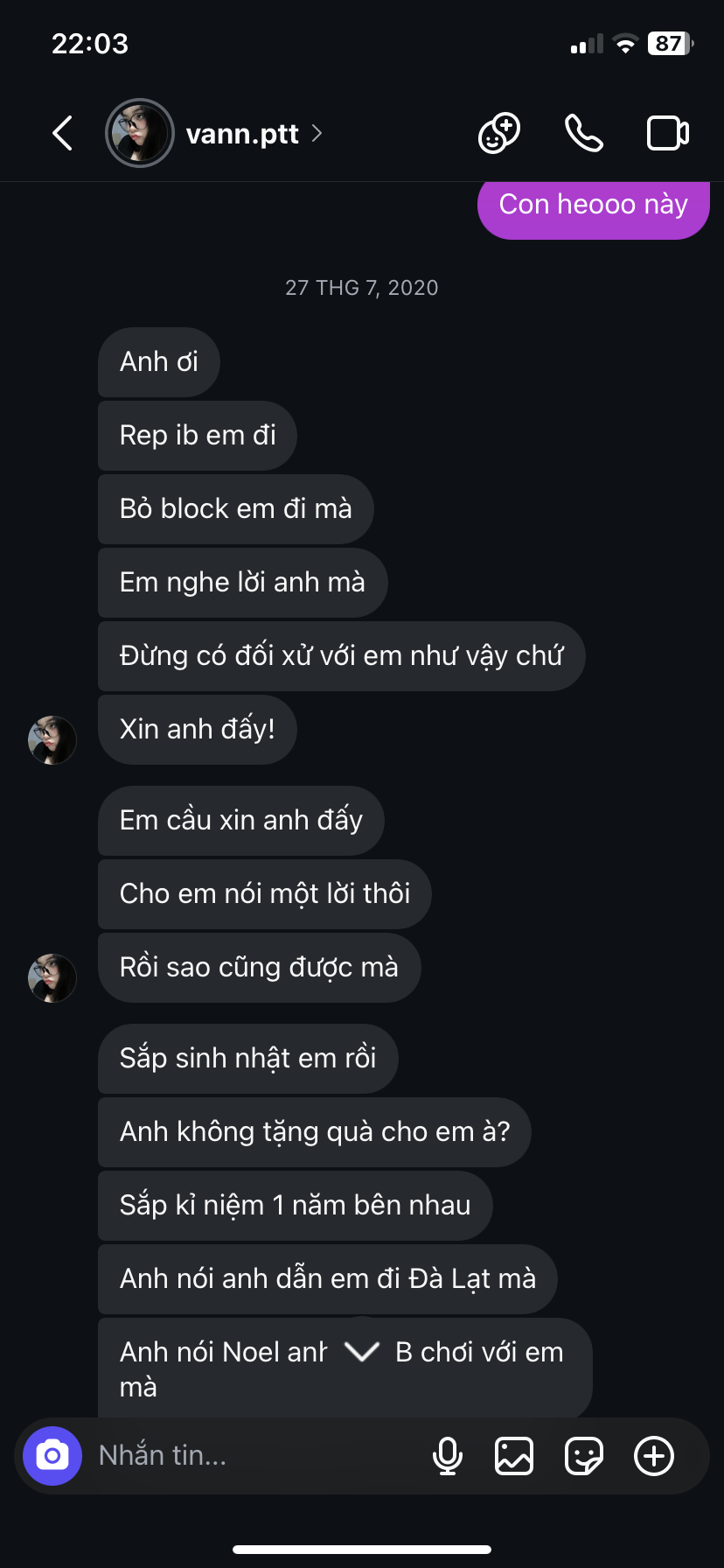Screen dimensions: 724x1568
Task: Start a video call with vann.ptt
Action: [667, 134]
